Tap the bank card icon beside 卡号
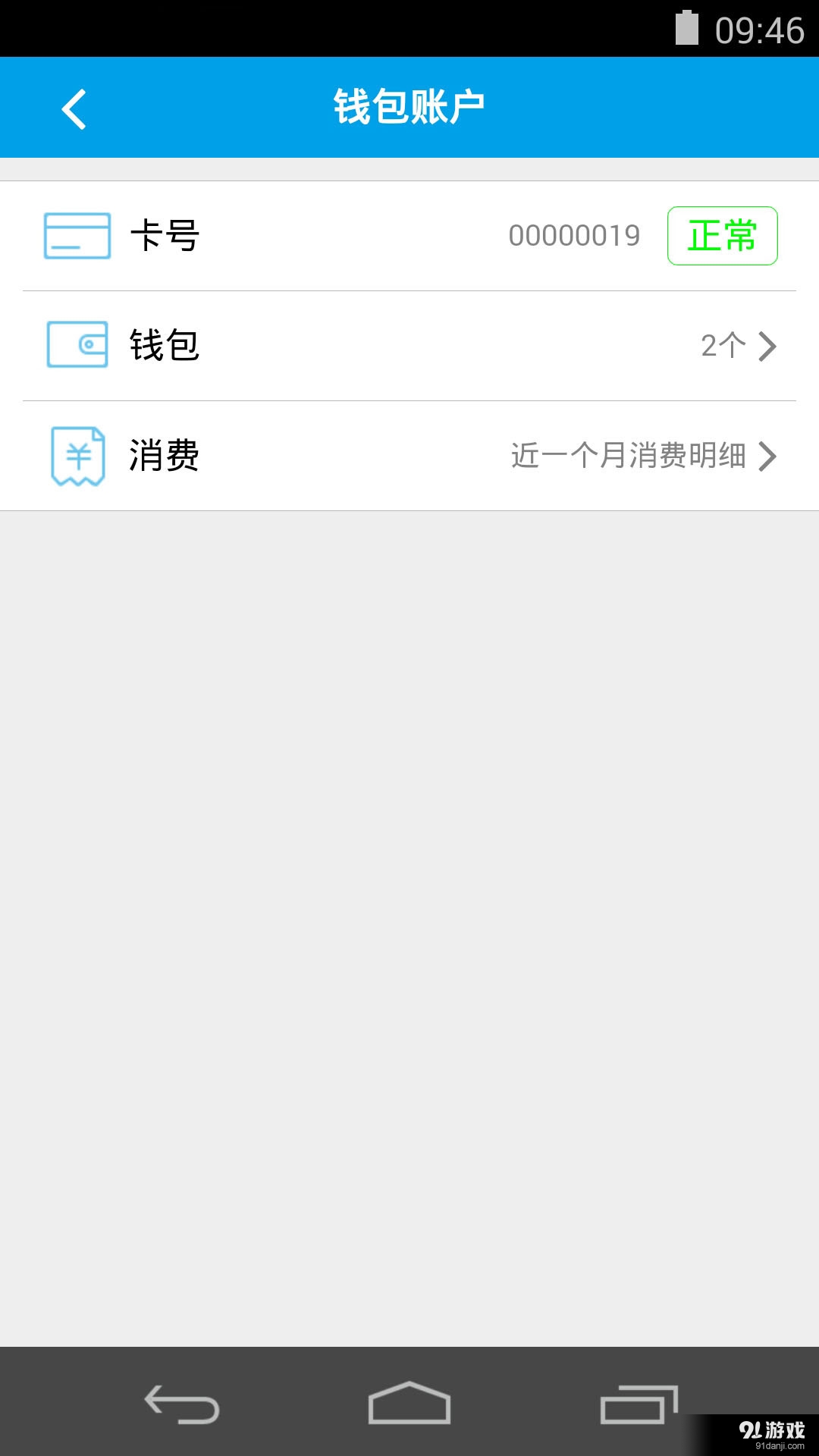Viewport: 819px width, 1456px height. pos(76,235)
